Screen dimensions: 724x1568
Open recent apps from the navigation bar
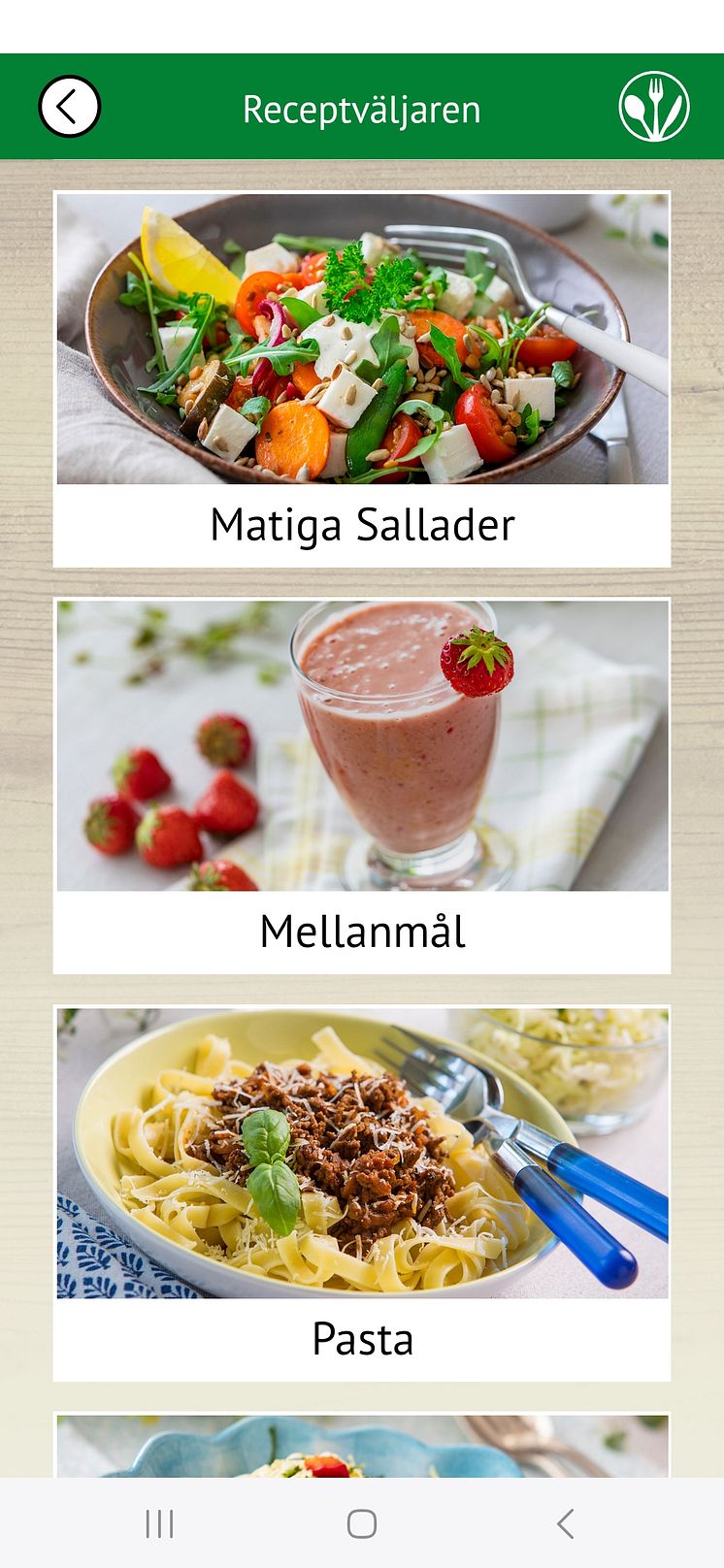pyautogui.click(x=159, y=1523)
